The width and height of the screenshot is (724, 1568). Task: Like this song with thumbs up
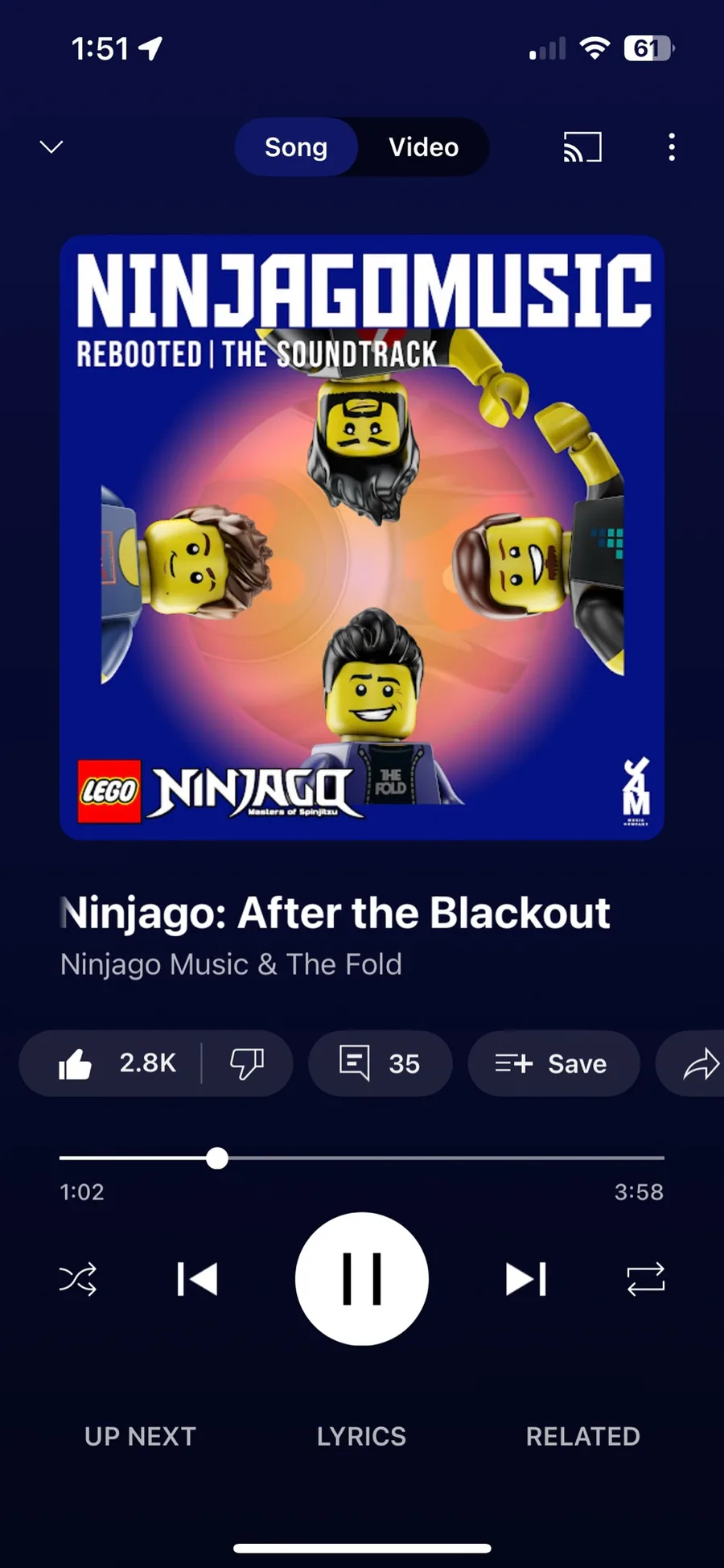coord(113,1063)
